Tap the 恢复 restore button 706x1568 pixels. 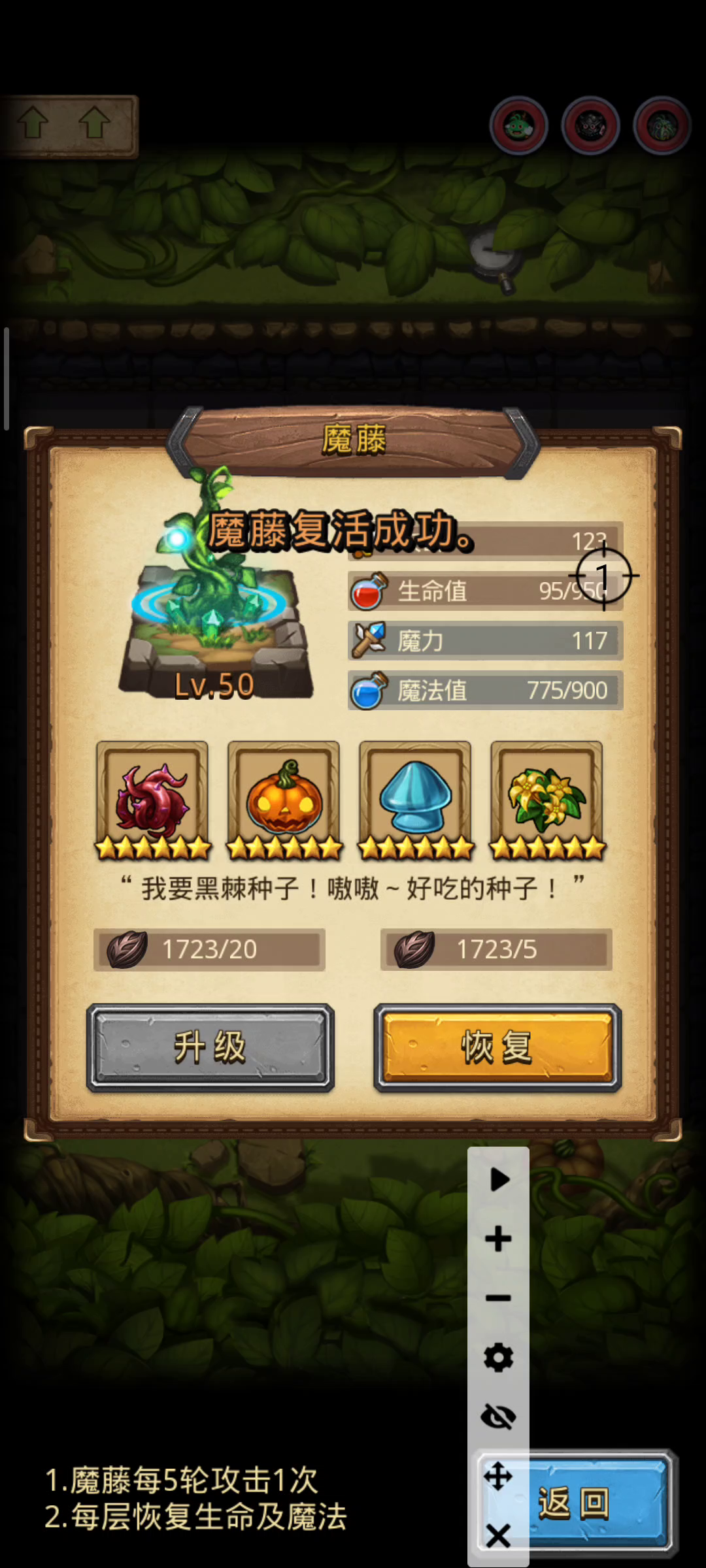[x=497, y=1048]
